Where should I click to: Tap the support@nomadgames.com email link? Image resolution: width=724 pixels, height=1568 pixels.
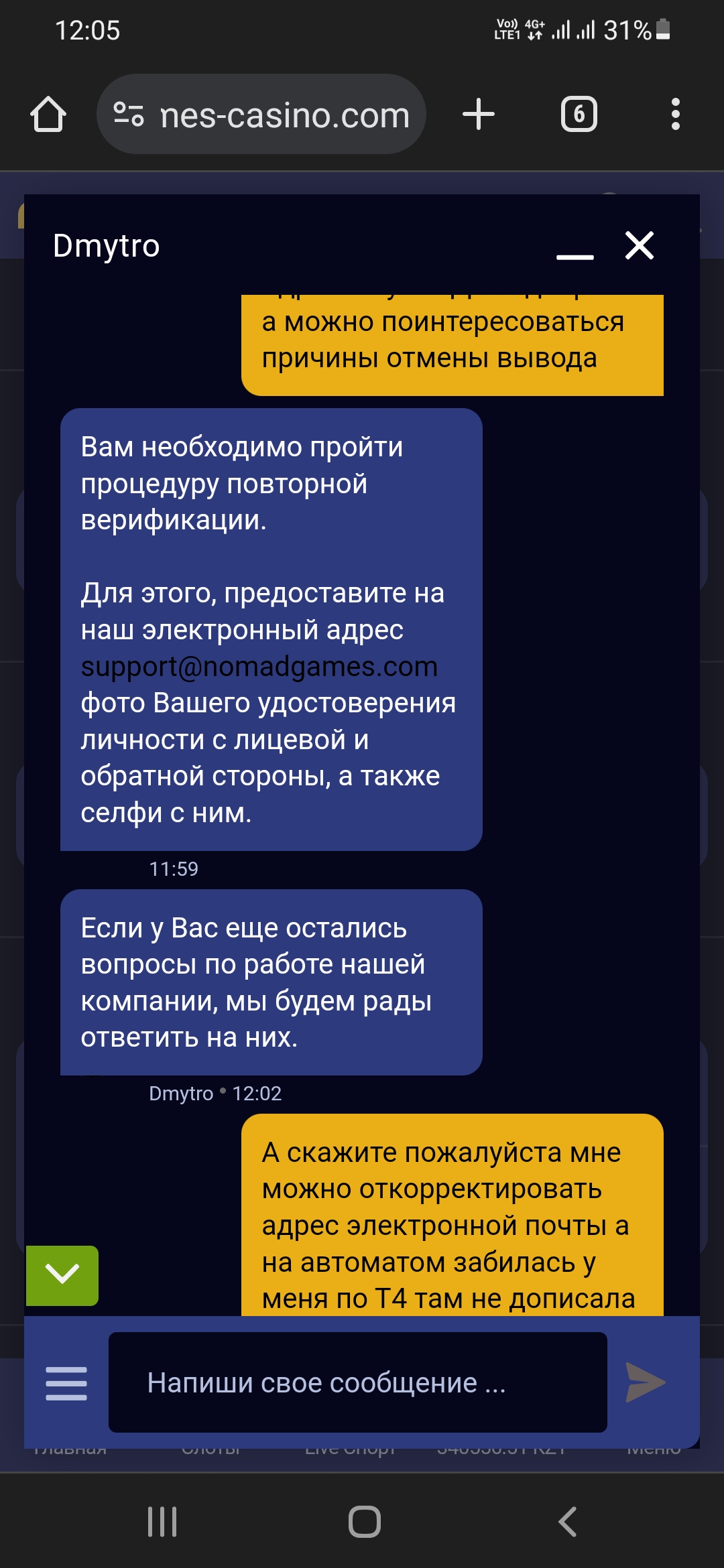(259, 666)
